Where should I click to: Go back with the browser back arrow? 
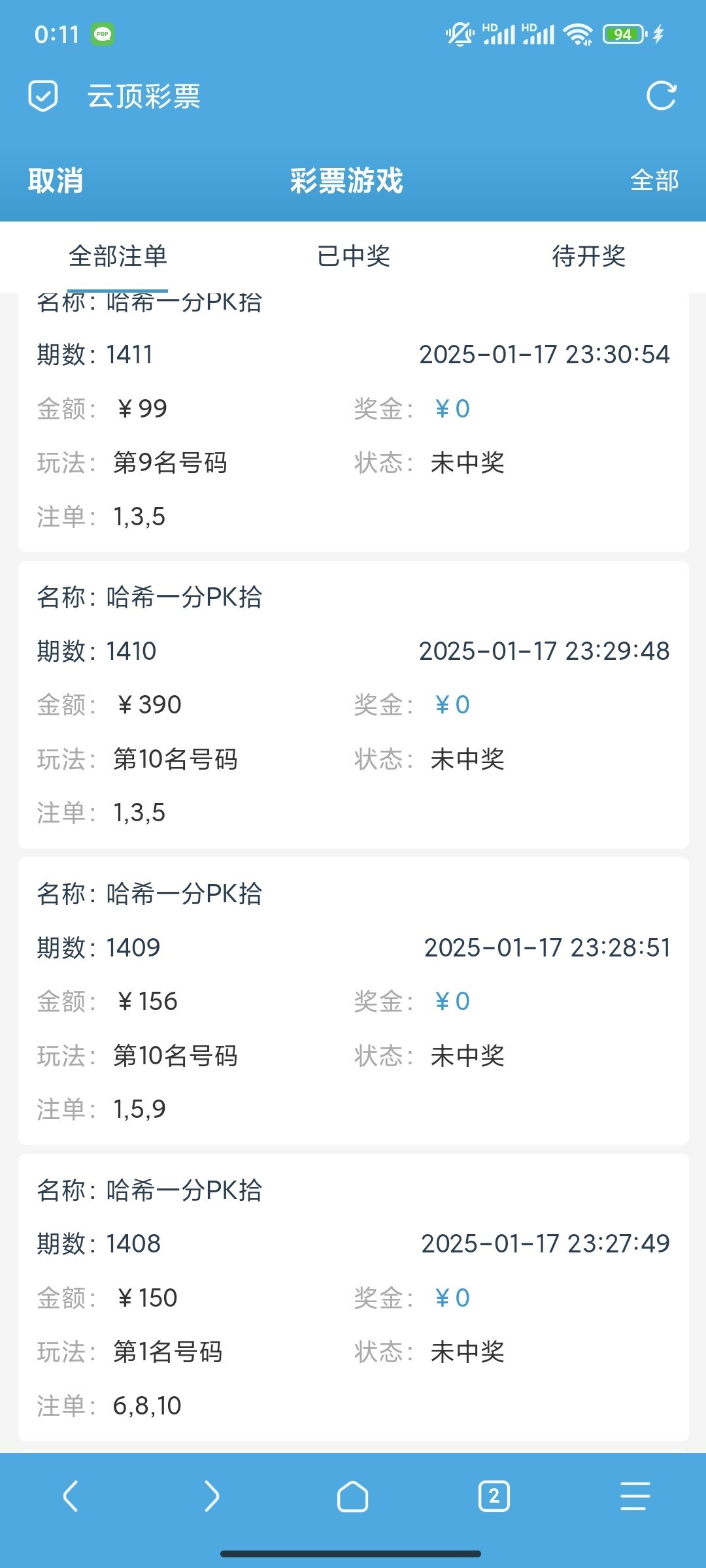pyautogui.click(x=71, y=1496)
